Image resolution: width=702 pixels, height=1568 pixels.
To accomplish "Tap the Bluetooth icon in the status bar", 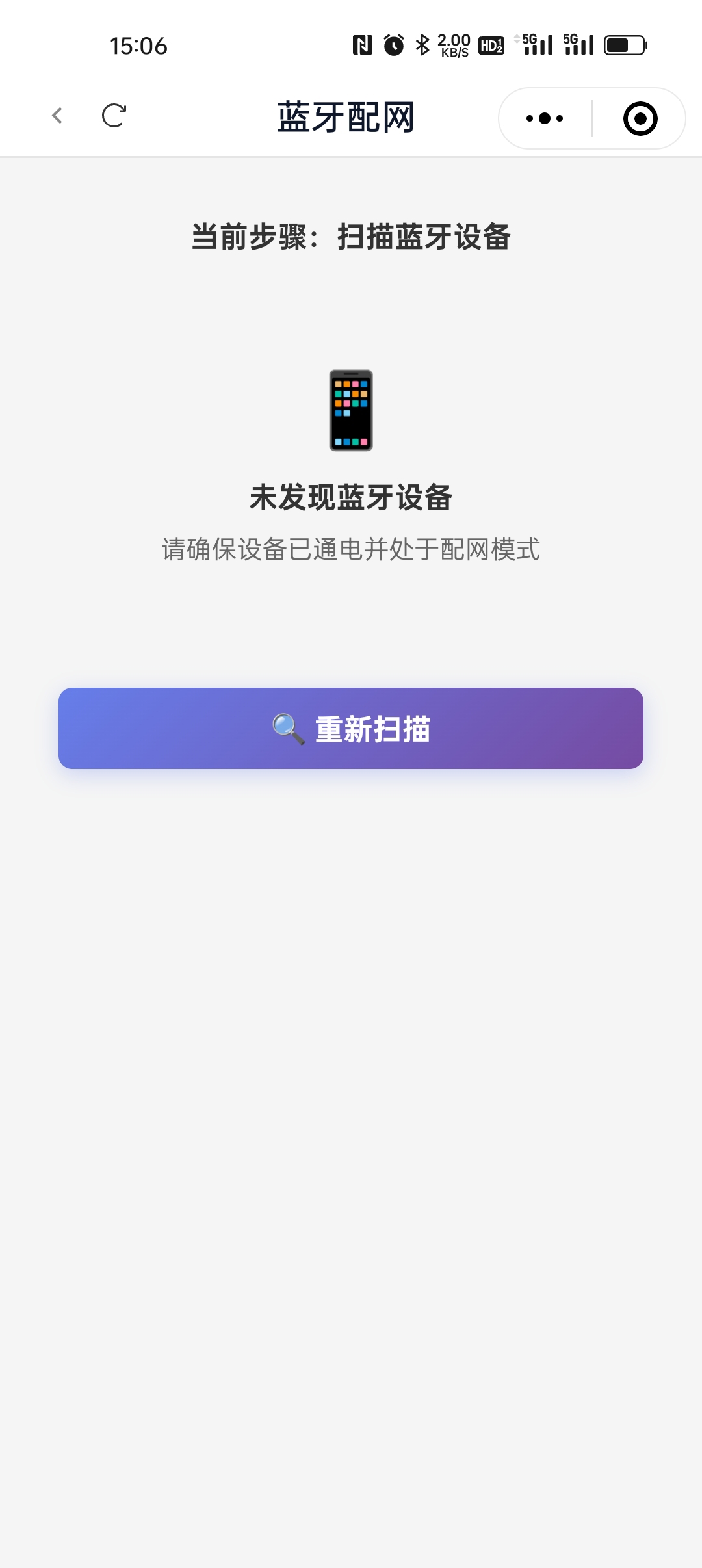I will pos(424,44).
